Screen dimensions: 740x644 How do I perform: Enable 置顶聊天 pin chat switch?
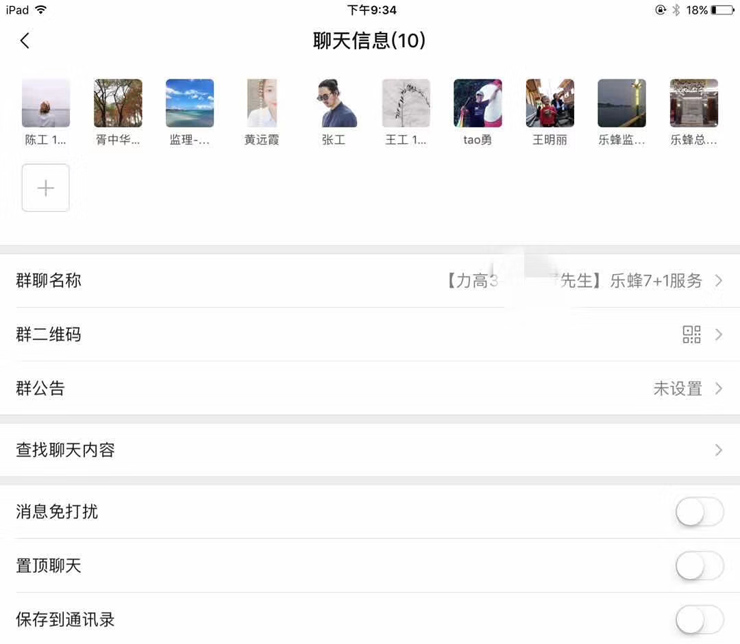coord(699,567)
